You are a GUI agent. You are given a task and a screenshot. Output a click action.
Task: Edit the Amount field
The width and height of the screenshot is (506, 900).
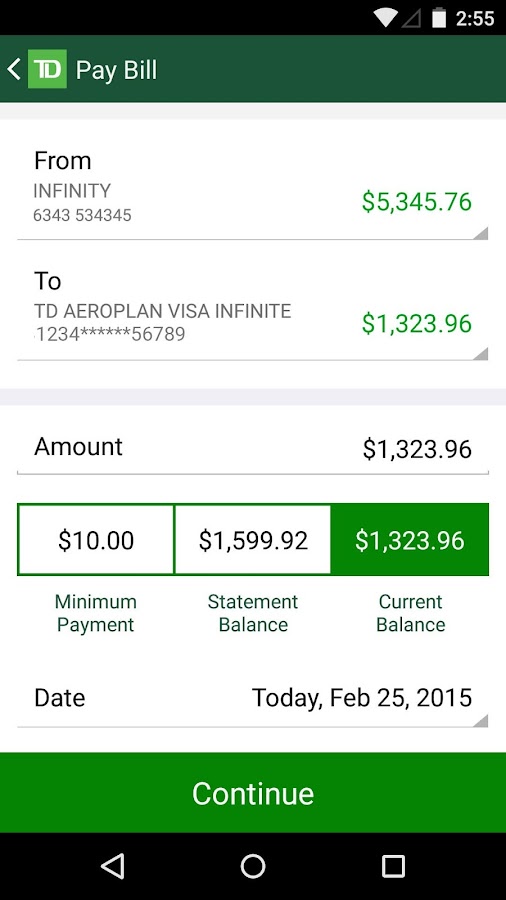pyautogui.click(x=252, y=448)
